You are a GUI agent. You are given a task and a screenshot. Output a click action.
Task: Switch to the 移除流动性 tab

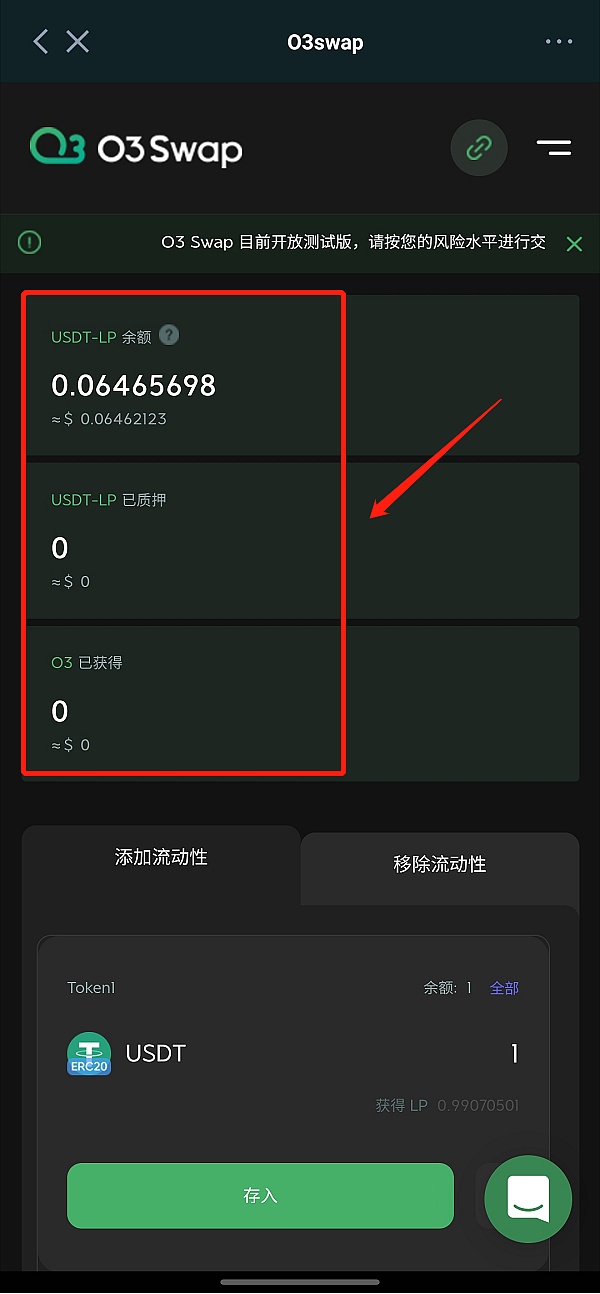(x=439, y=864)
